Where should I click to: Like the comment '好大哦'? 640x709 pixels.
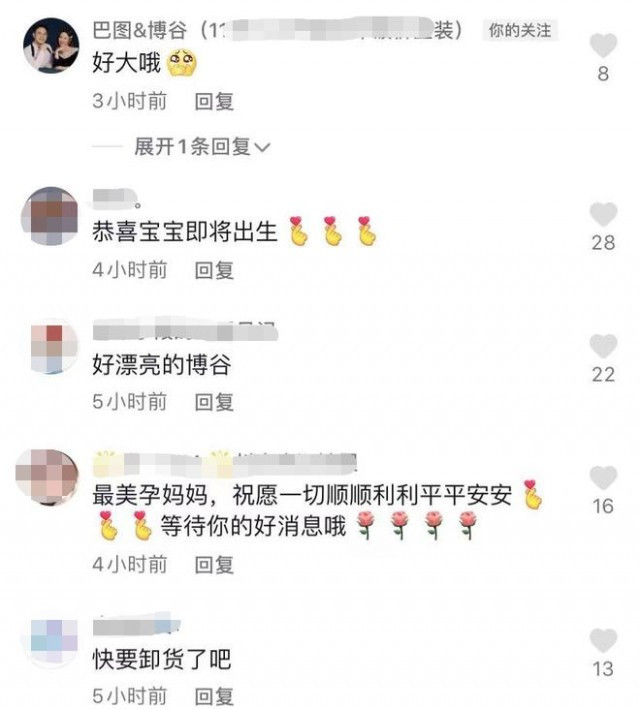click(603, 46)
